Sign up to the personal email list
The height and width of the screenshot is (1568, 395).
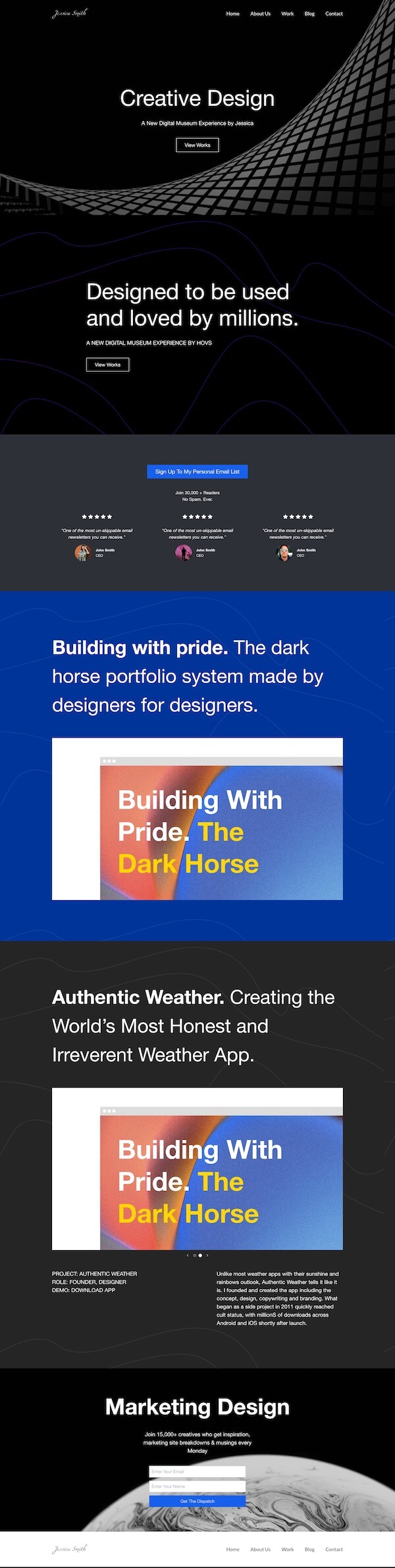[x=197, y=472]
